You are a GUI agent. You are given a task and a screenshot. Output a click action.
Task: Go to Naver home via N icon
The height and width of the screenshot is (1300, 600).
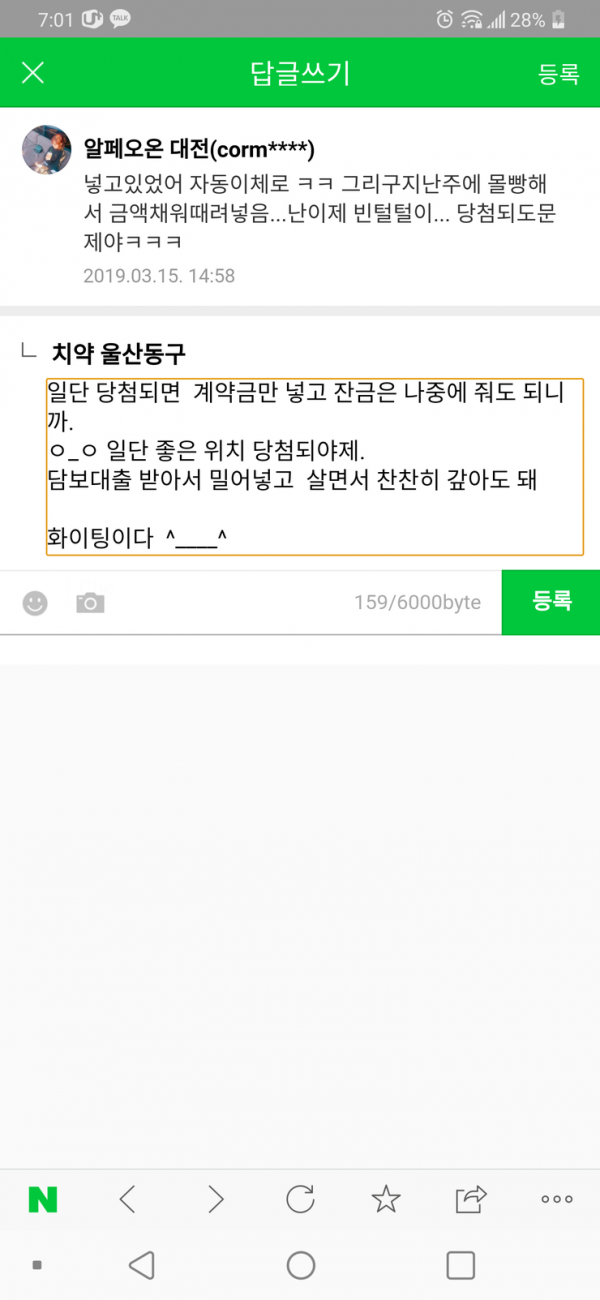click(x=43, y=1199)
